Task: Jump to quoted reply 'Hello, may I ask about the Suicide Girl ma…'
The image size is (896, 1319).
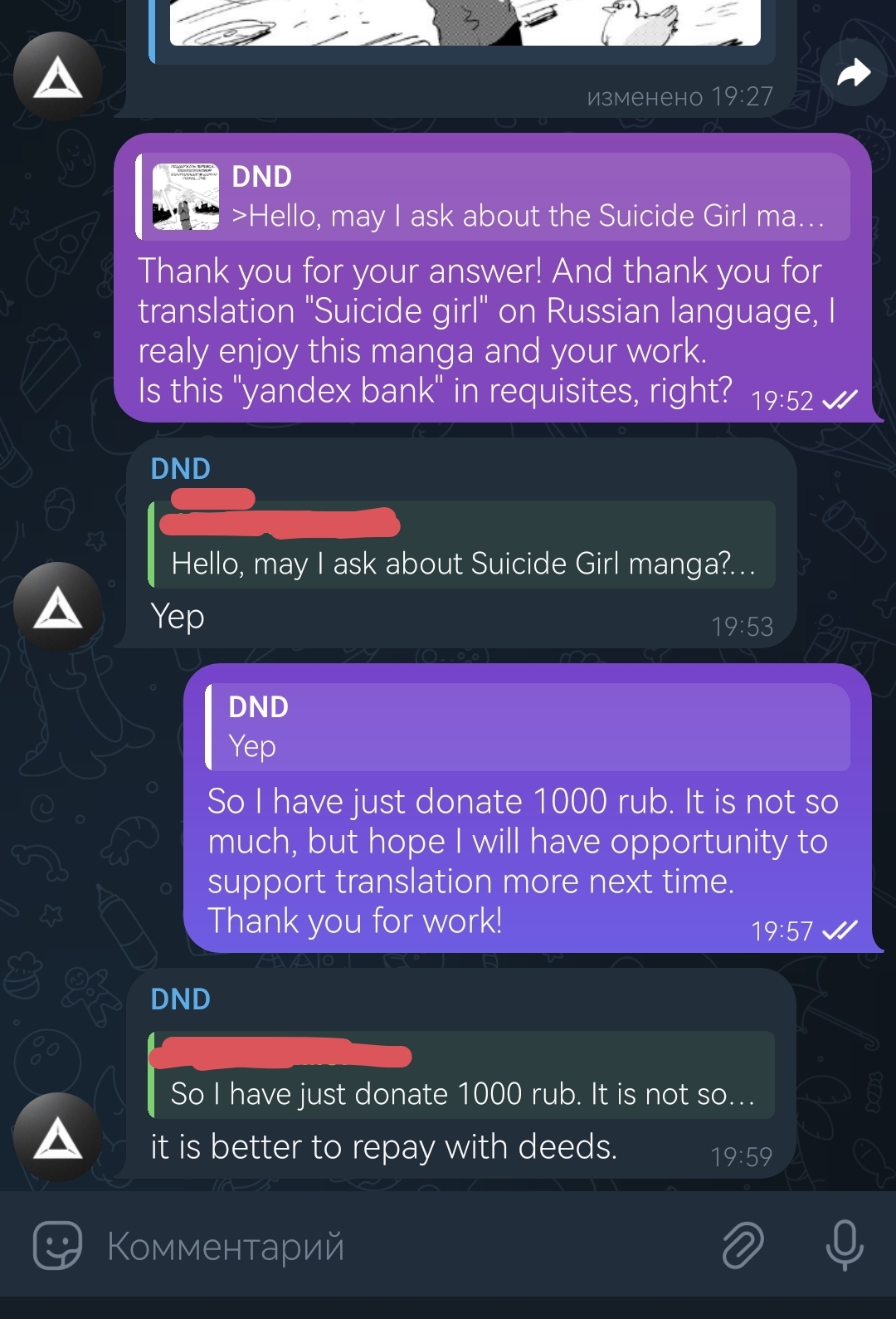Action: (494, 197)
